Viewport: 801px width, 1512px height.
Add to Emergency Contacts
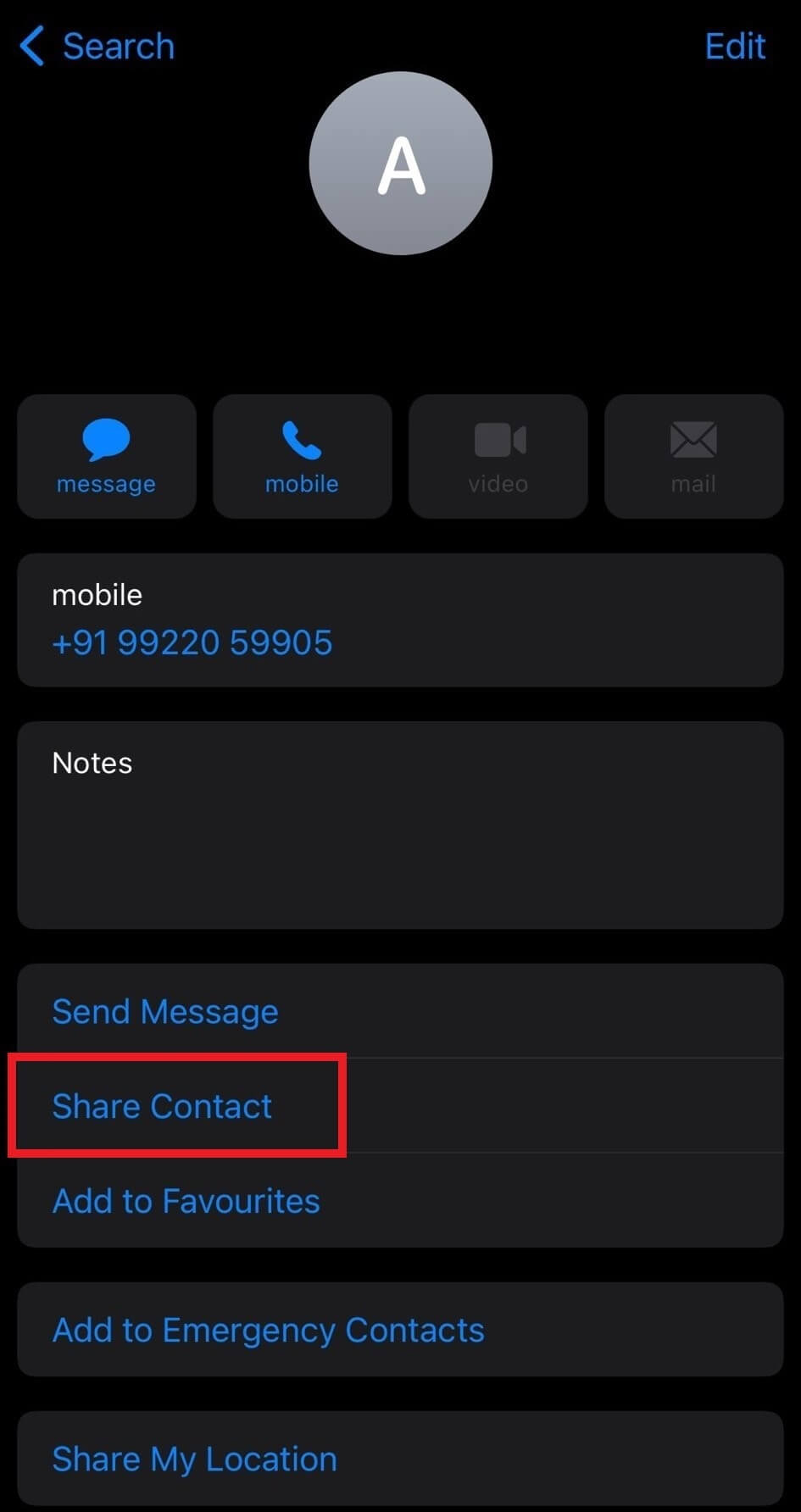269,1330
